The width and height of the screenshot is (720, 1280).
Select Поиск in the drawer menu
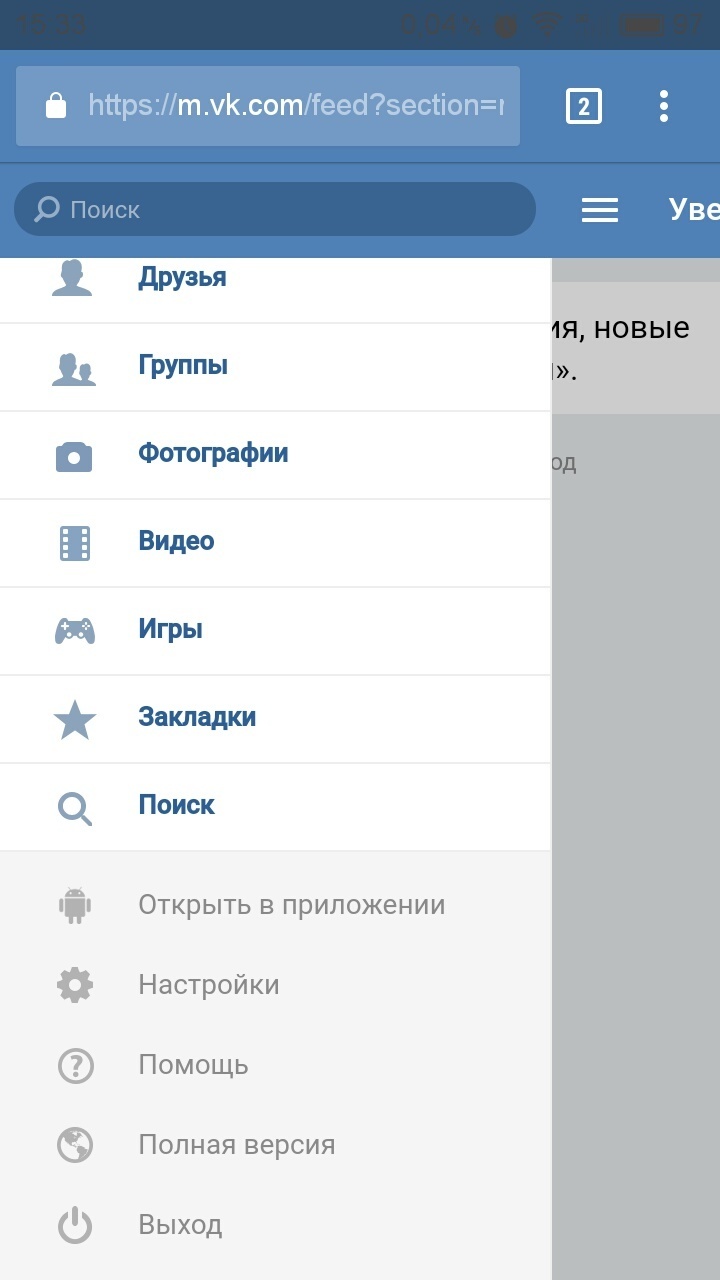(176, 806)
